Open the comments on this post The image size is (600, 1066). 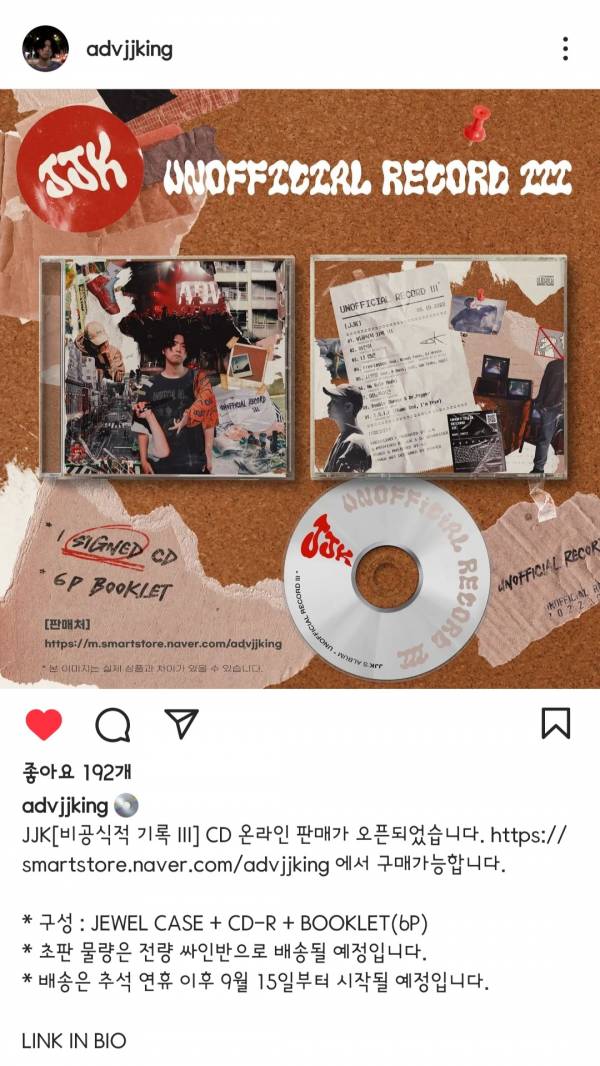[x=113, y=724]
